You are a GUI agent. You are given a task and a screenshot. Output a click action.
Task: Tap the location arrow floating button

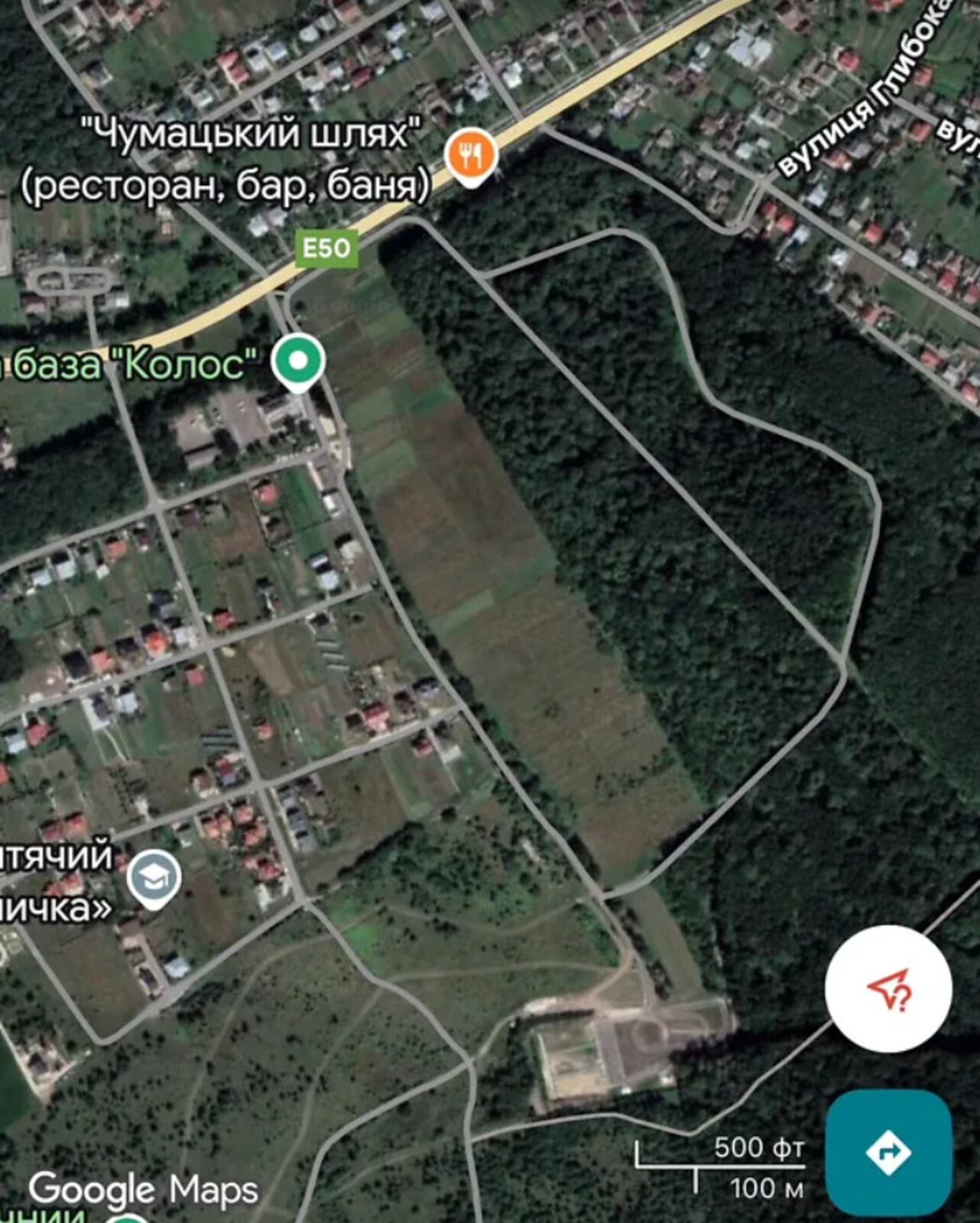coord(888,989)
